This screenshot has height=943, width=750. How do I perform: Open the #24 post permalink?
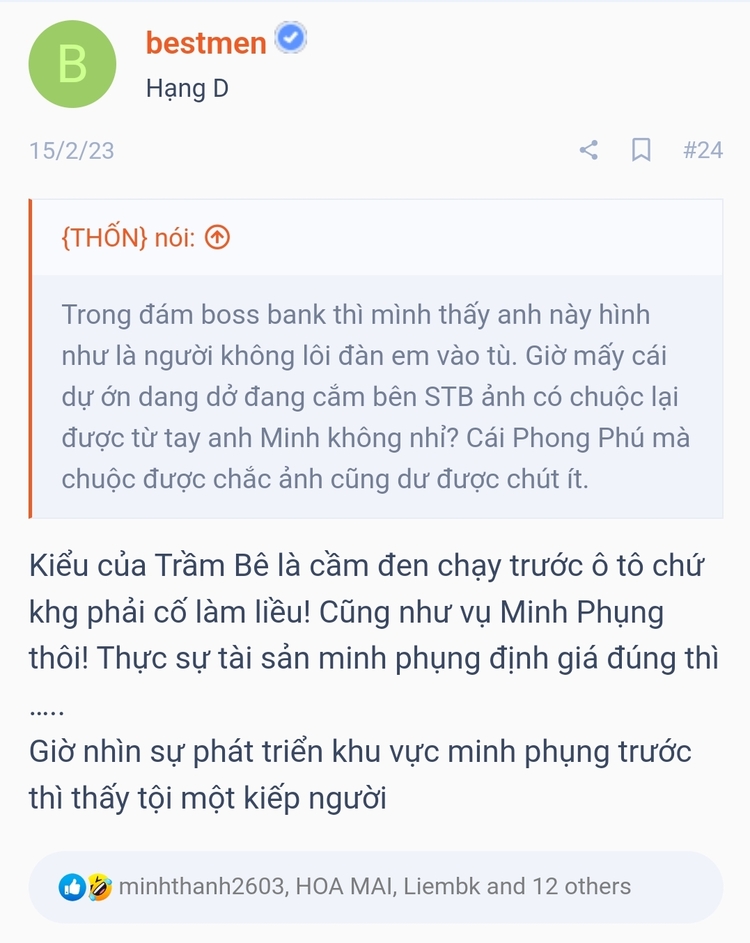[702, 150]
